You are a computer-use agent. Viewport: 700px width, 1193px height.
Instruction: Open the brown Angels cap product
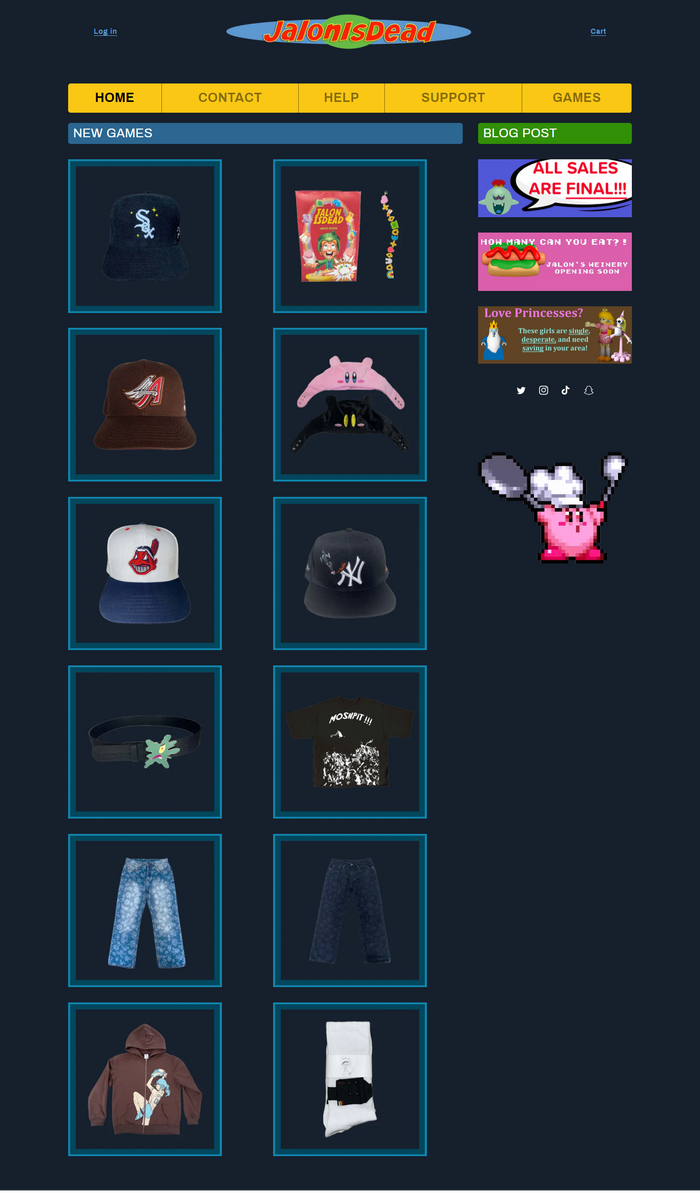coord(145,404)
